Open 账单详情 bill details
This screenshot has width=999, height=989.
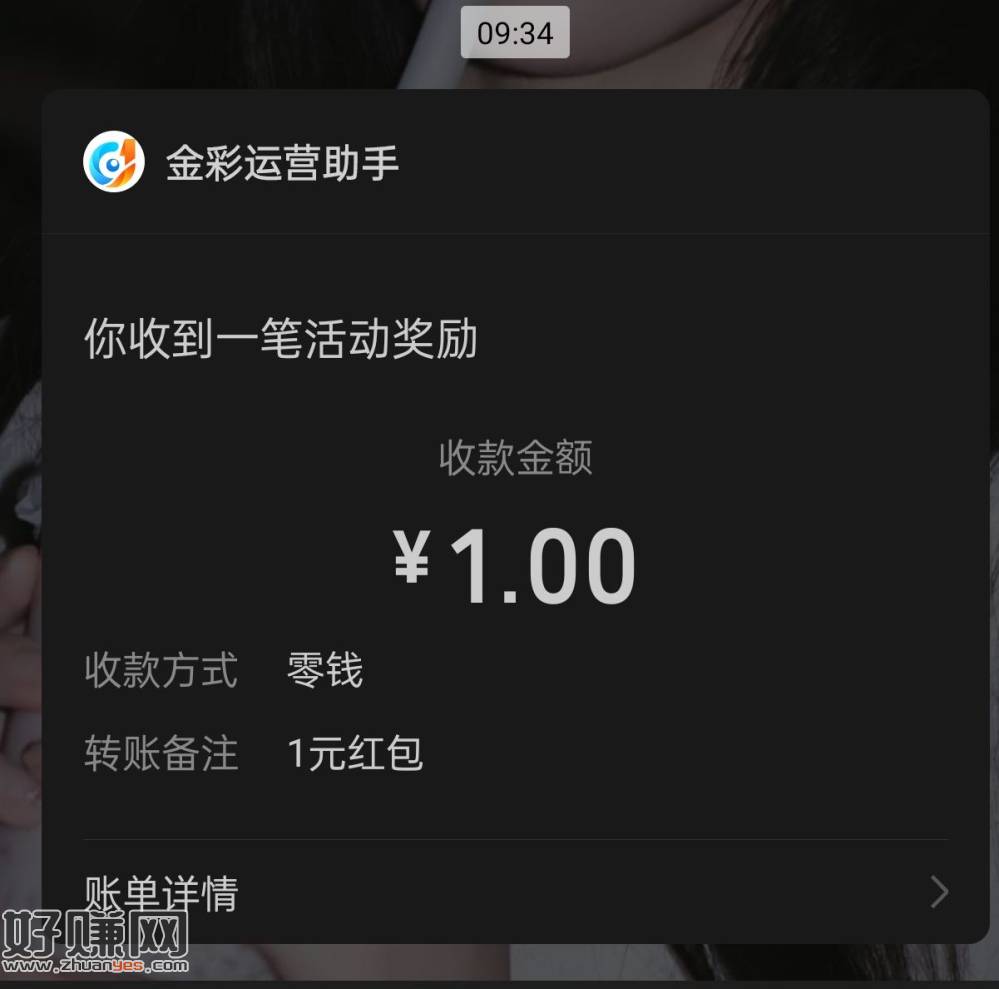(x=515, y=891)
